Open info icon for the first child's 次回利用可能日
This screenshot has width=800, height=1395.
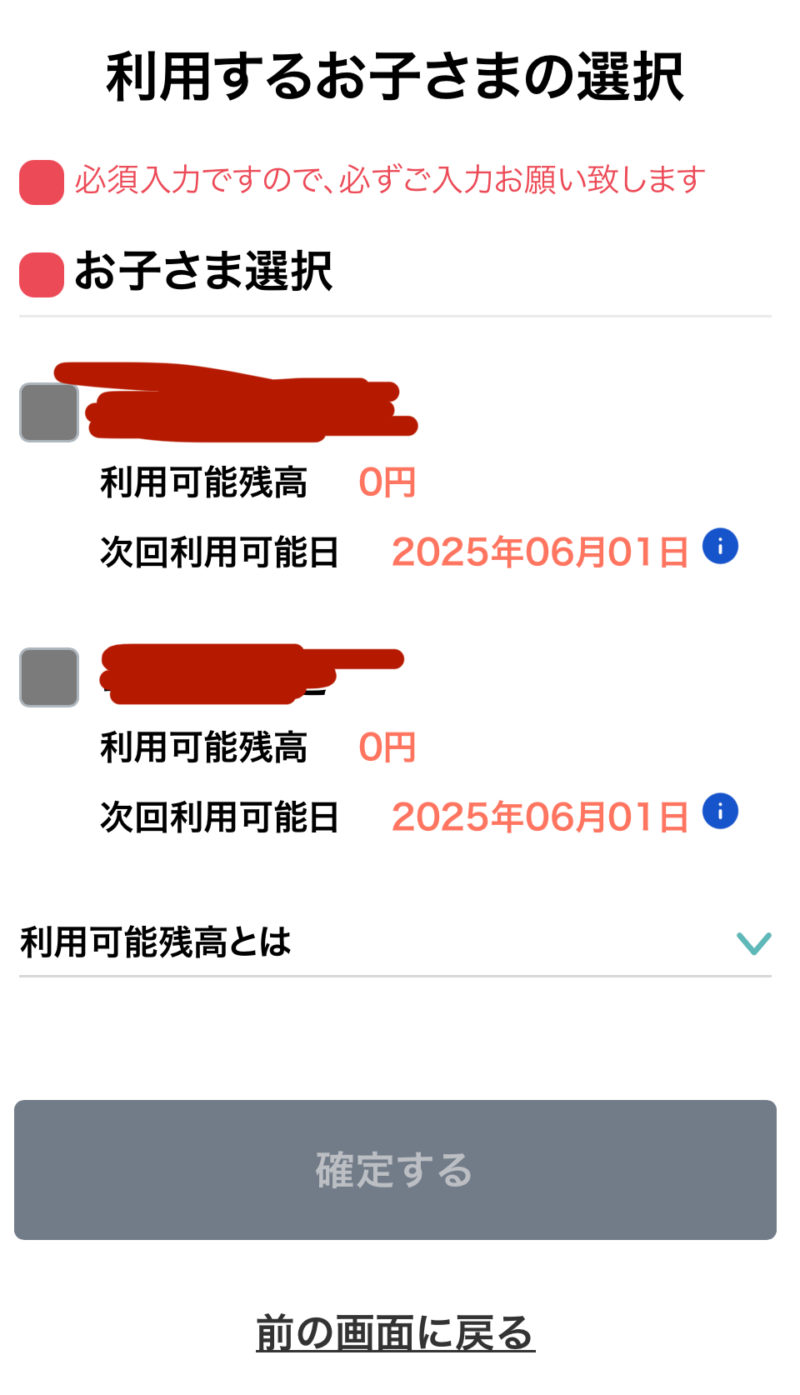pos(720,547)
